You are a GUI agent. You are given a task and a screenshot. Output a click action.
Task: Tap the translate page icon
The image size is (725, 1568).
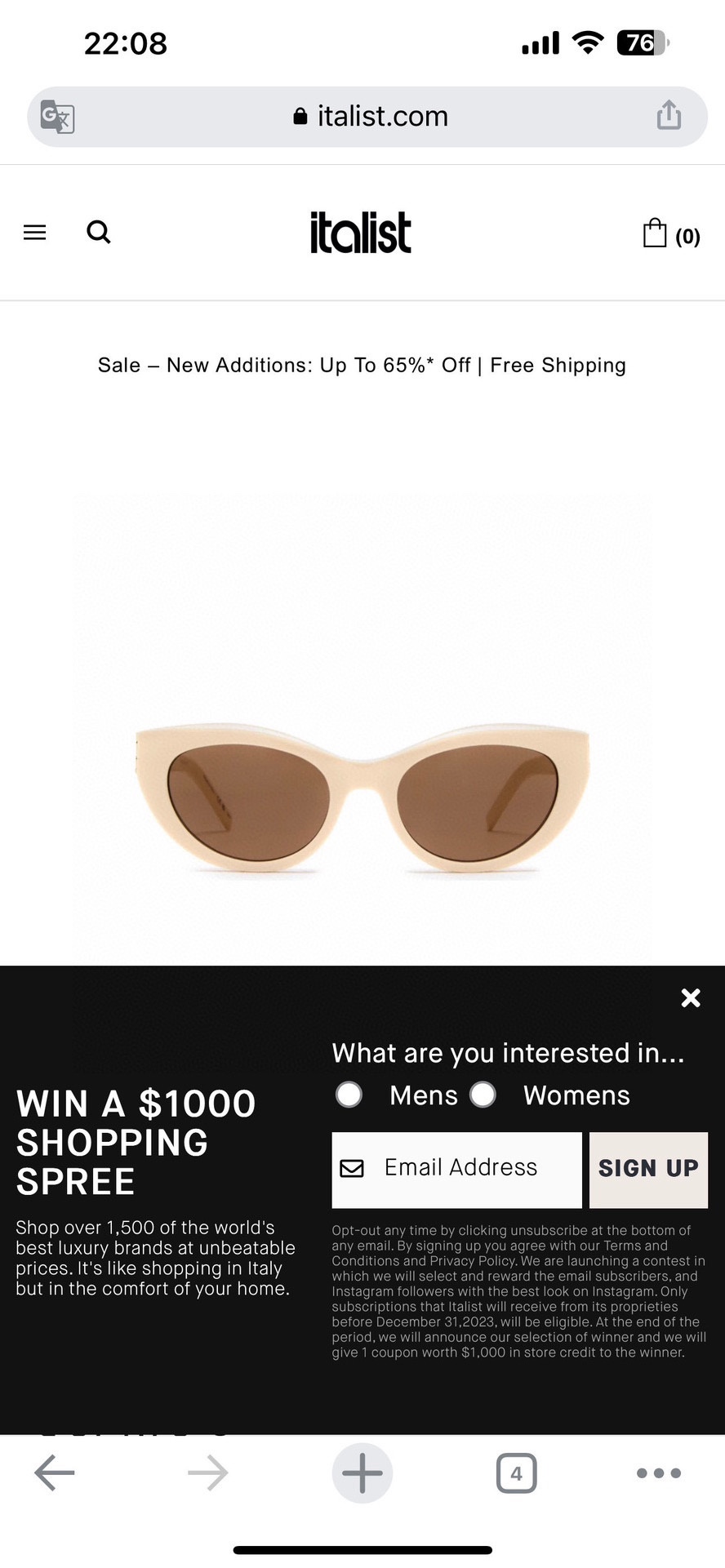point(58,117)
